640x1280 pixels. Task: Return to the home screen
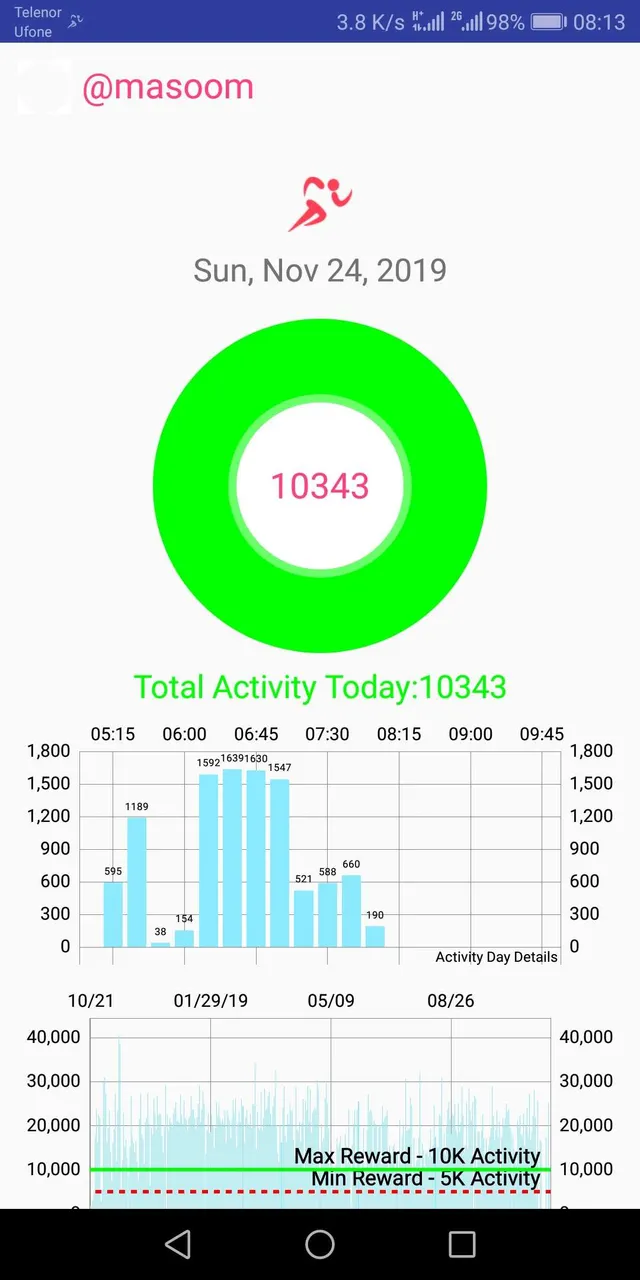[x=320, y=1244]
